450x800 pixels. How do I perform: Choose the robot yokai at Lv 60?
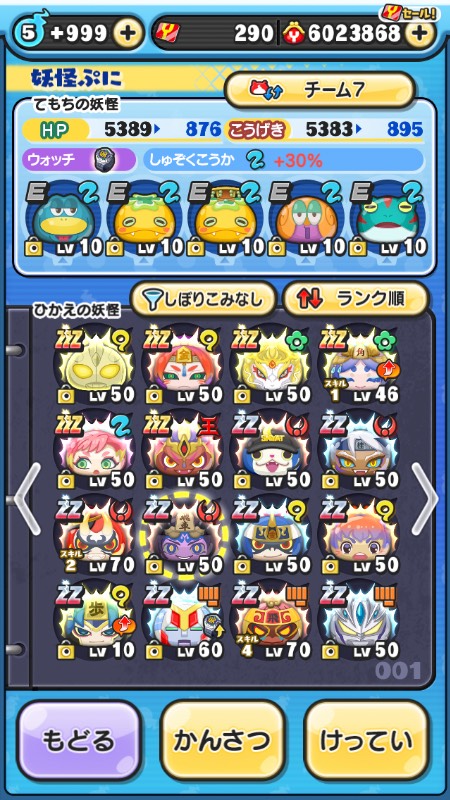pos(184,621)
